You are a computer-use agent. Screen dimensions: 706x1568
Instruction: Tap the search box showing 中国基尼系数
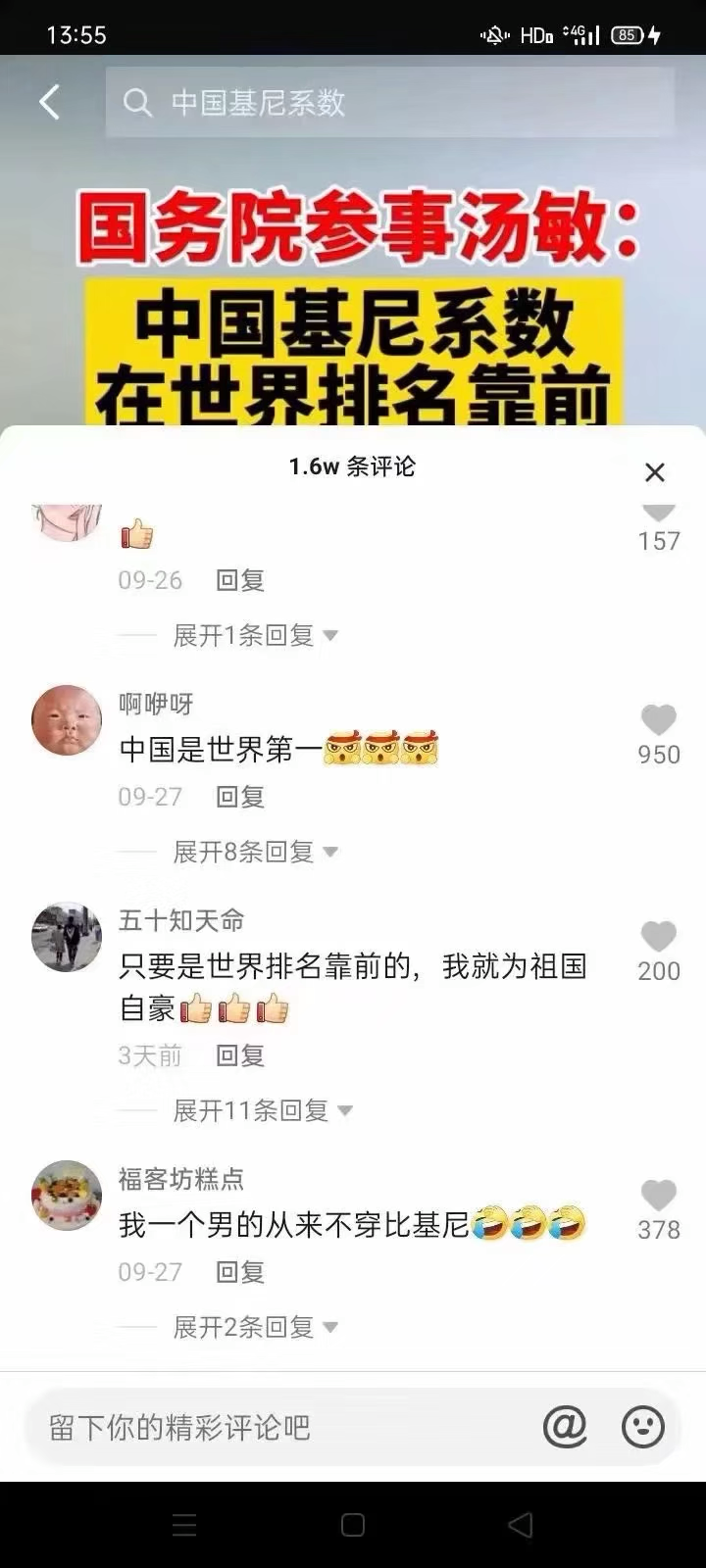(x=389, y=102)
